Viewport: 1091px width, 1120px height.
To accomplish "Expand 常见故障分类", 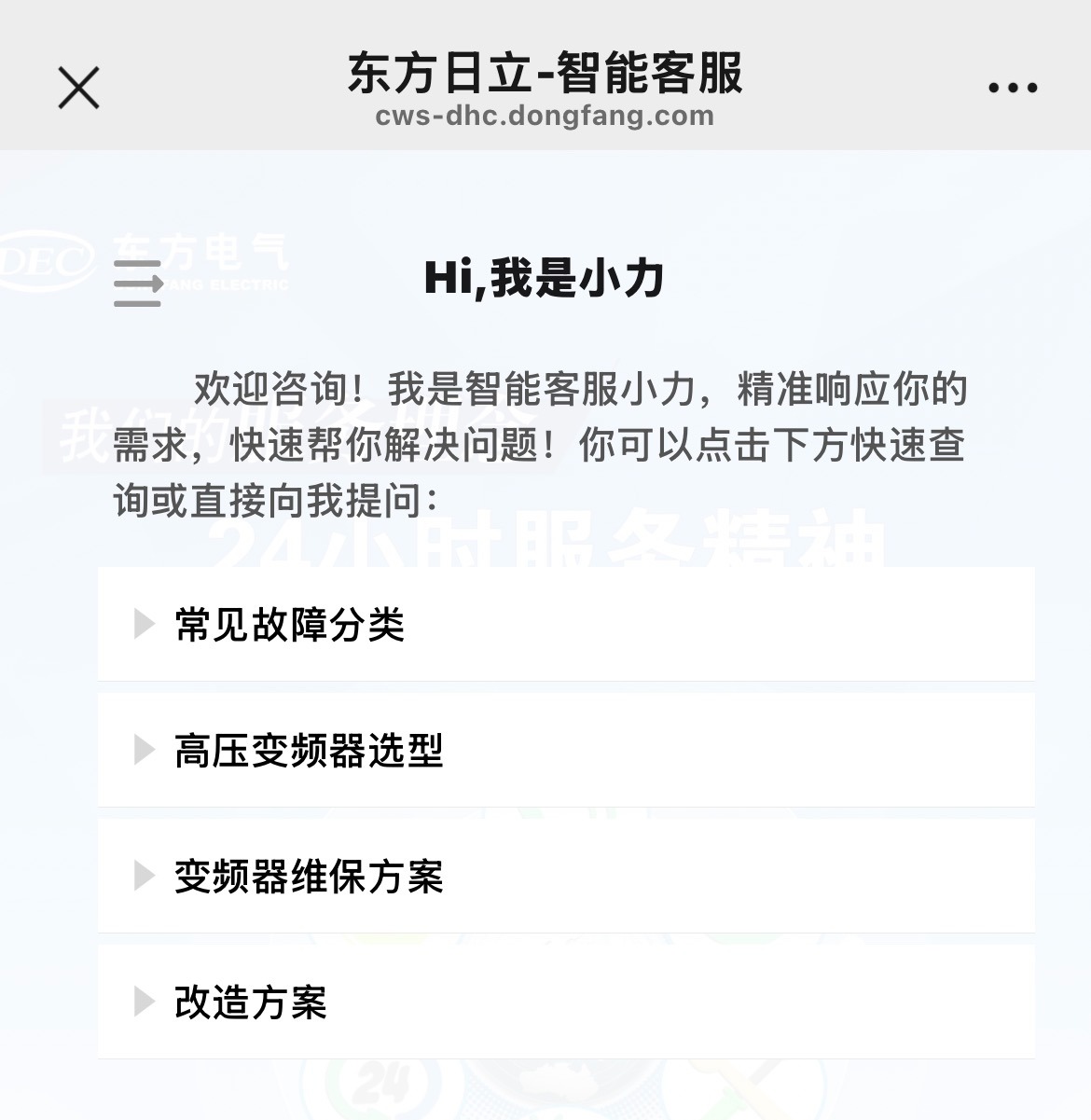I will [x=289, y=624].
